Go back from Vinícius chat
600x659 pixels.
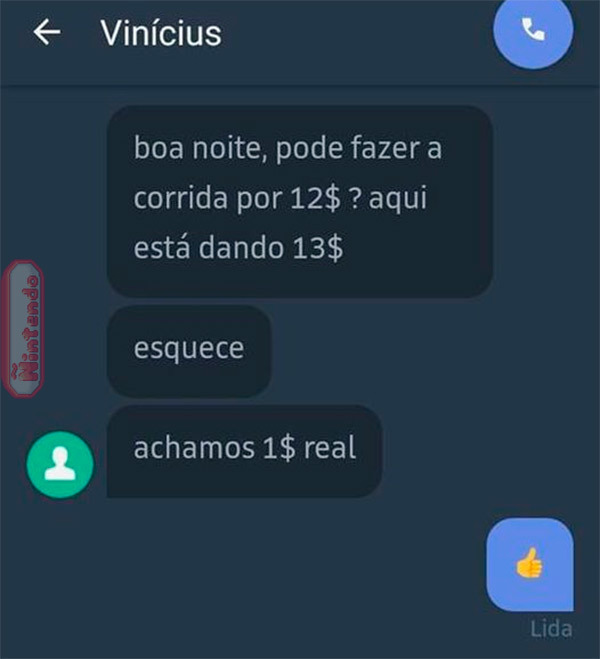click(46, 33)
